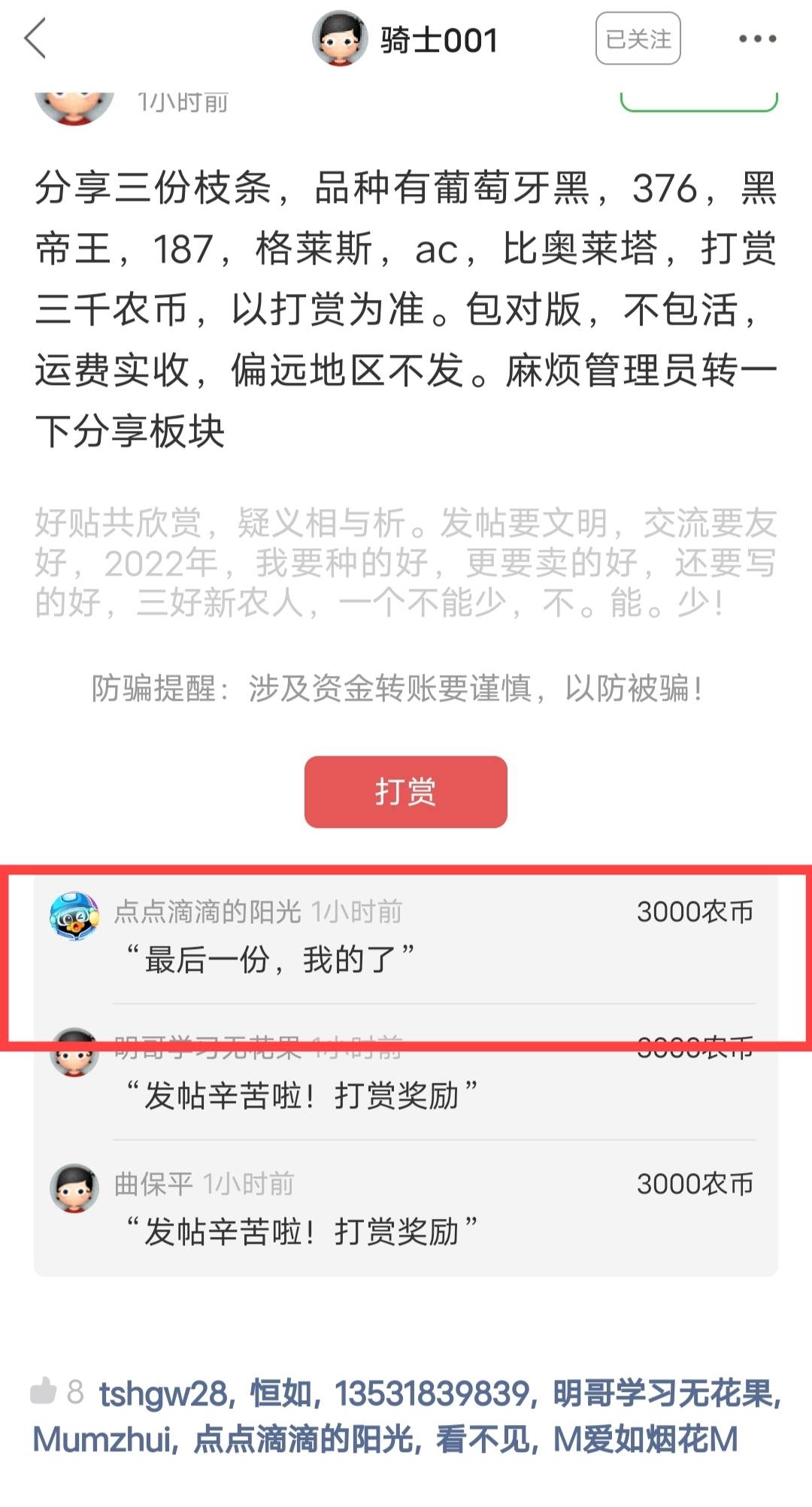The height and width of the screenshot is (1507, 812).
Task: Open Mumzhui's profile link
Action: (x=101, y=1439)
